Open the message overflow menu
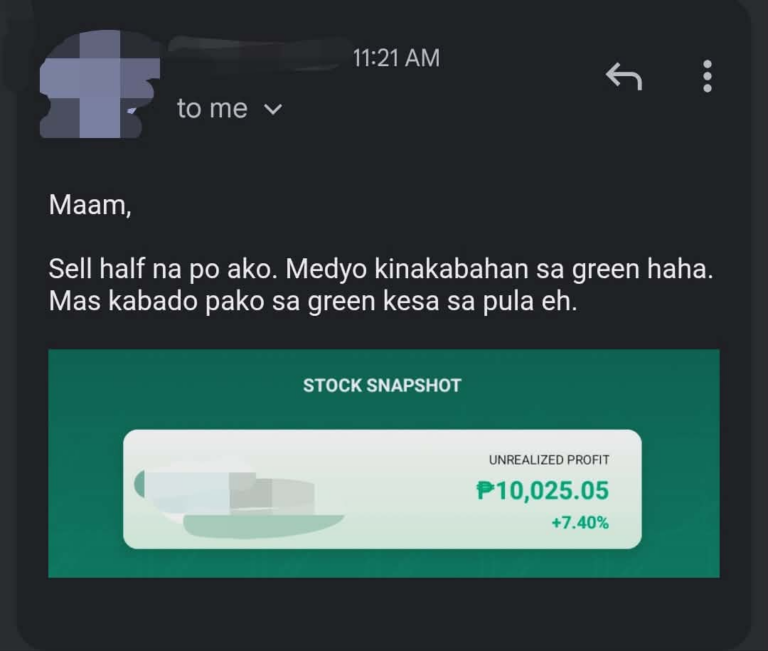Viewport: 768px width, 651px height. click(x=707, y=76)
